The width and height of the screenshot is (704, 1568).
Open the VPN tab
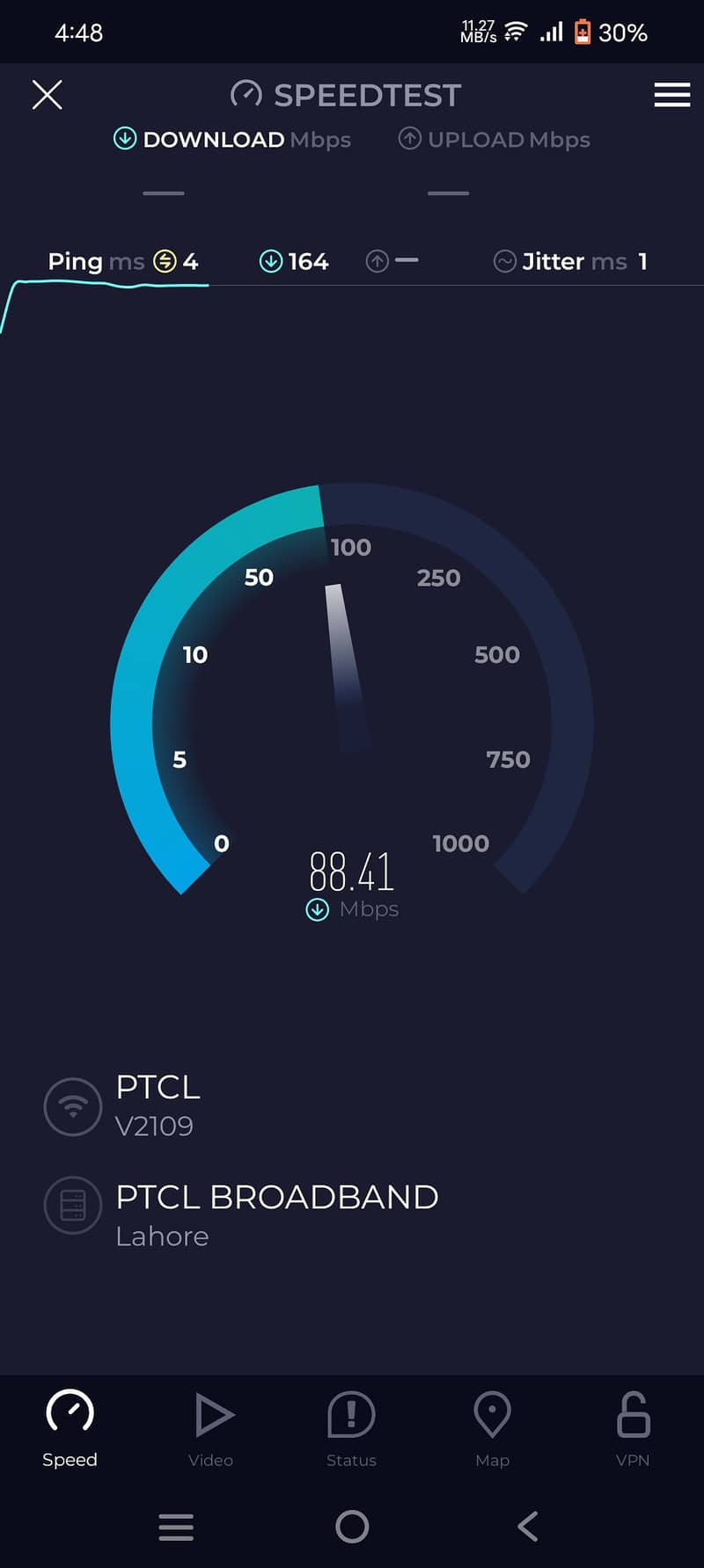tap(633, 1428)
